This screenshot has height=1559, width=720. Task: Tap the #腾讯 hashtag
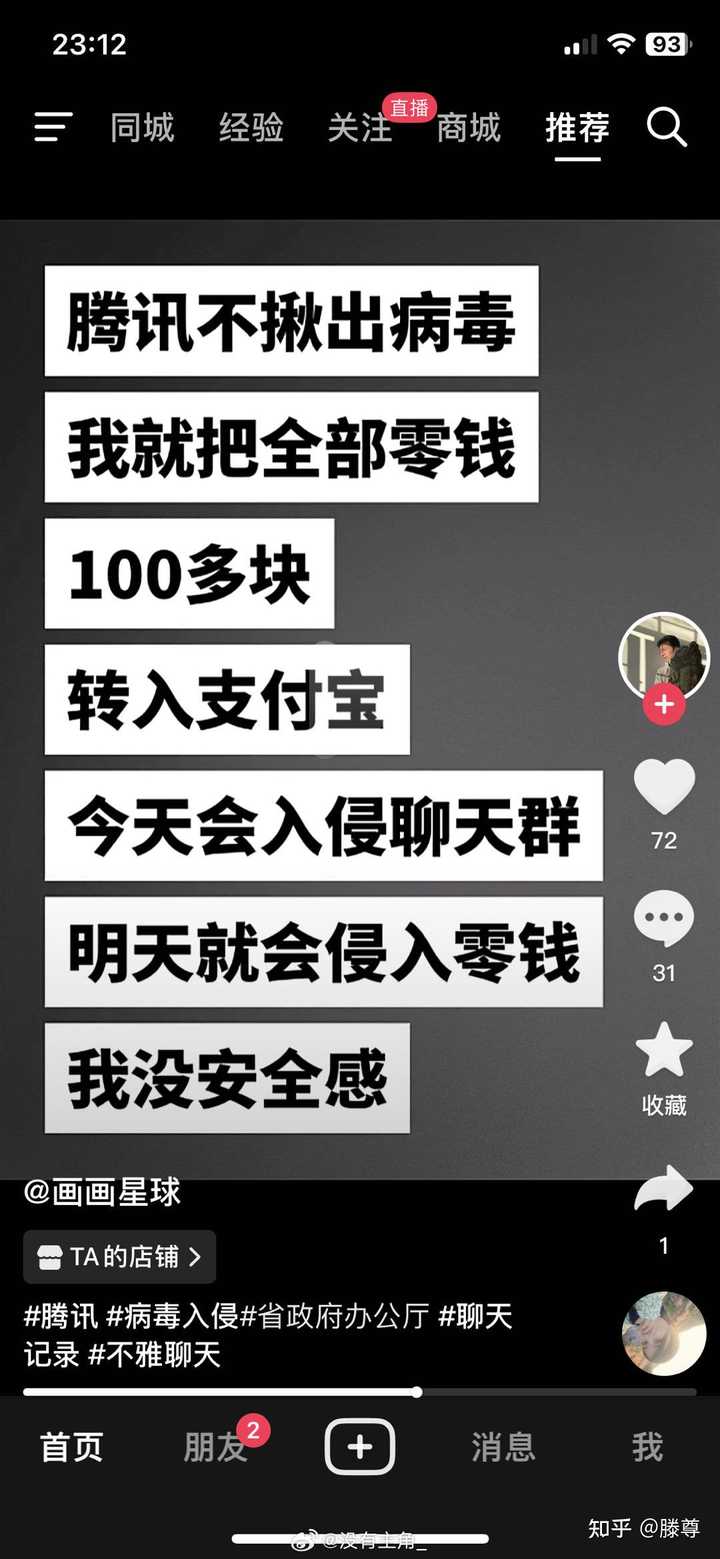pos(61,1316)
